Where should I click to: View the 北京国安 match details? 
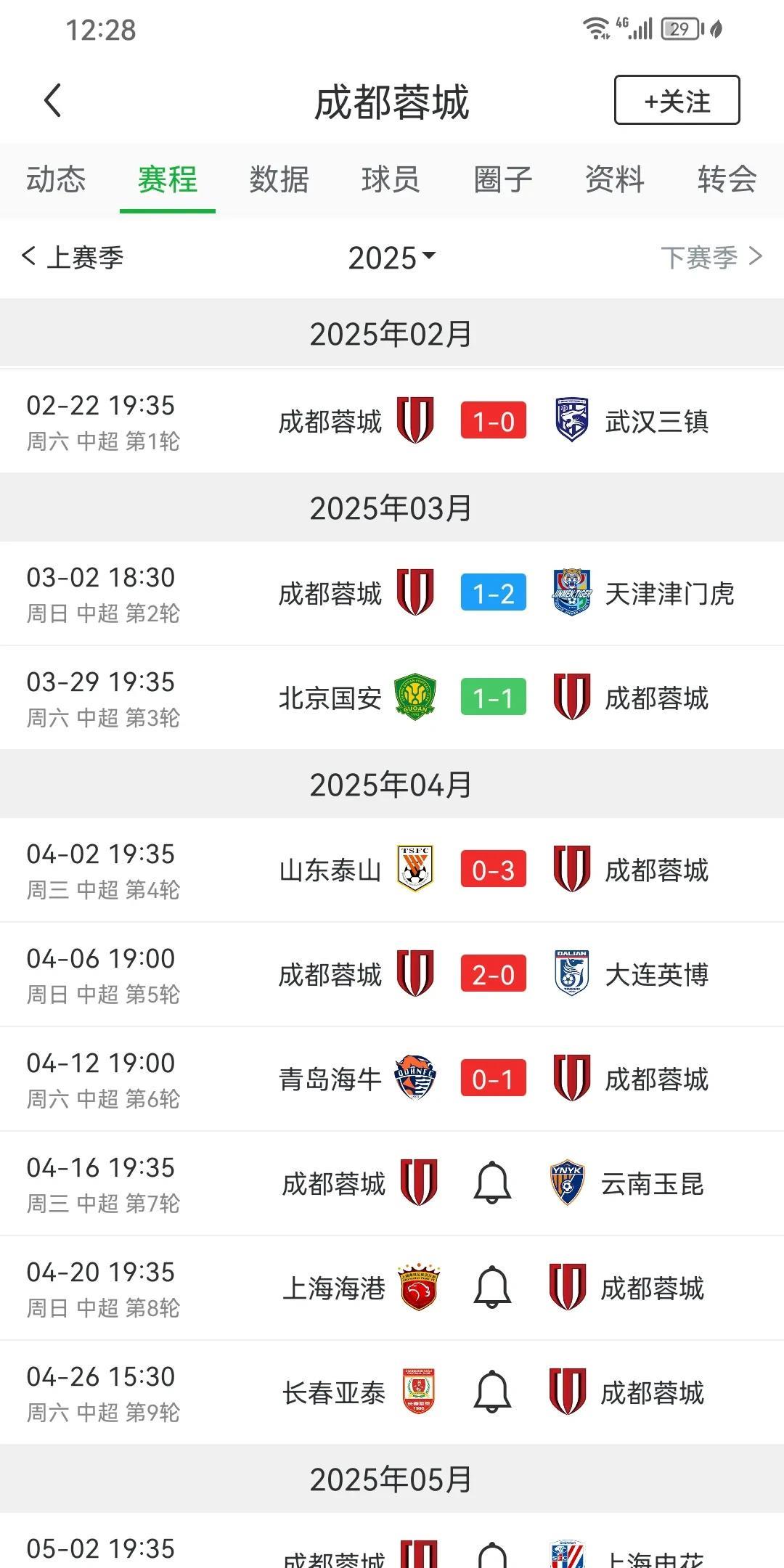click(x=494, y=698)
